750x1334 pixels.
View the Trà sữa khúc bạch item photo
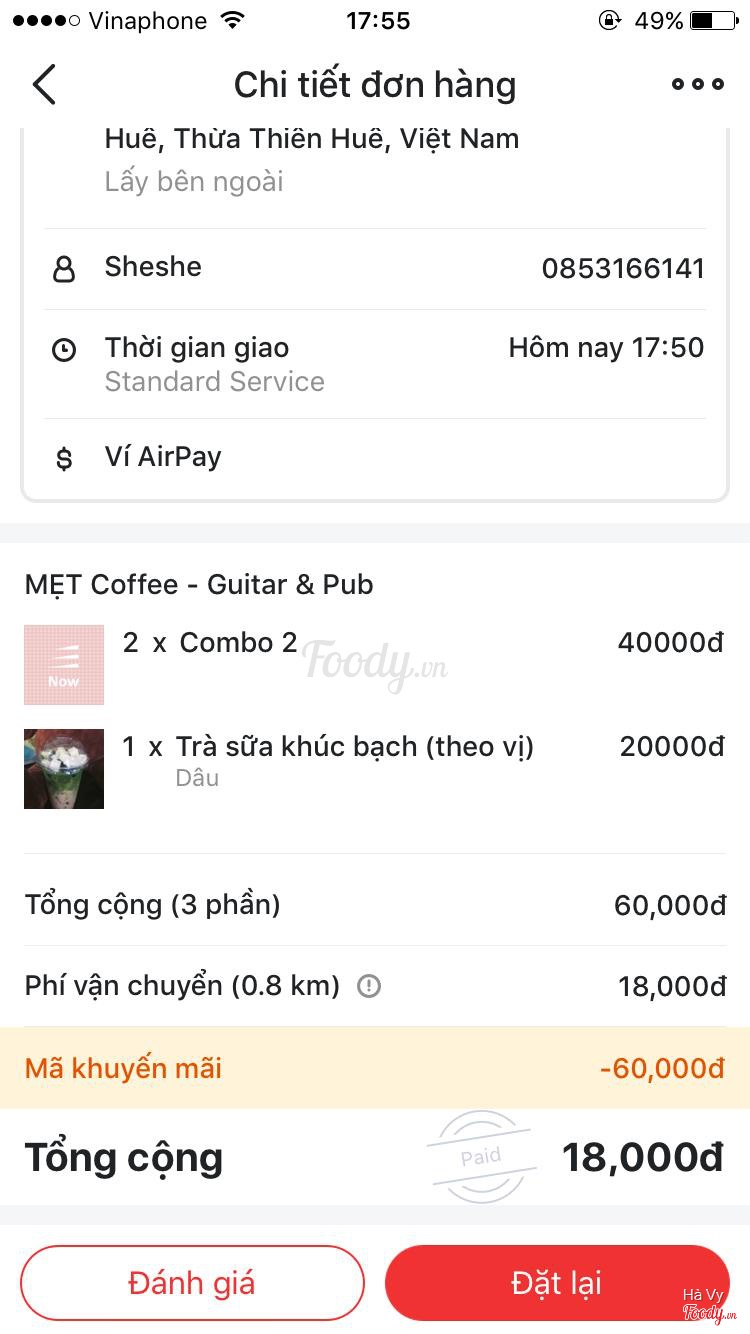click(x=64, y=769)
